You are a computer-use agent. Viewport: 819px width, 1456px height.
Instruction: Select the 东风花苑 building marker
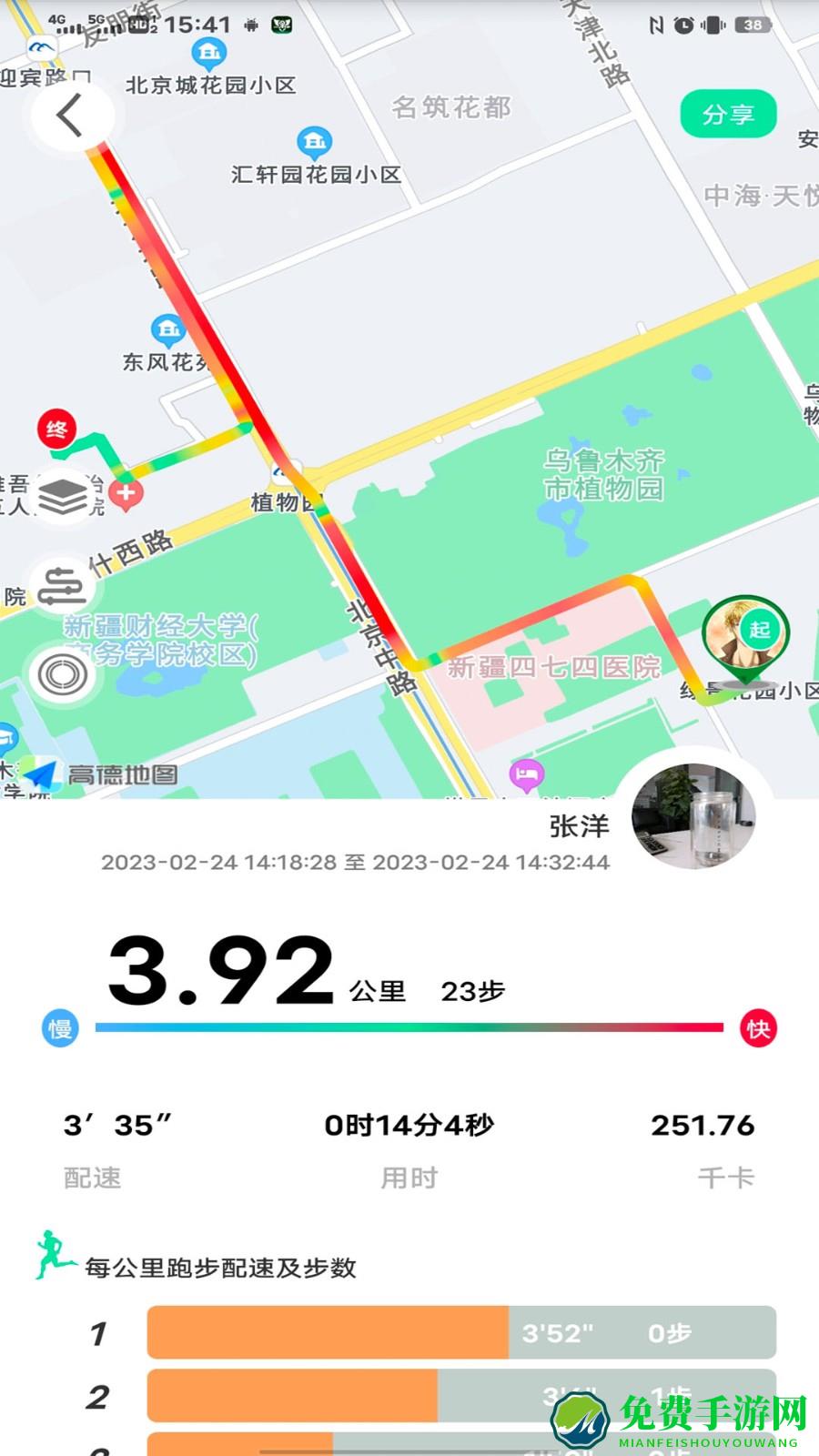167,328
